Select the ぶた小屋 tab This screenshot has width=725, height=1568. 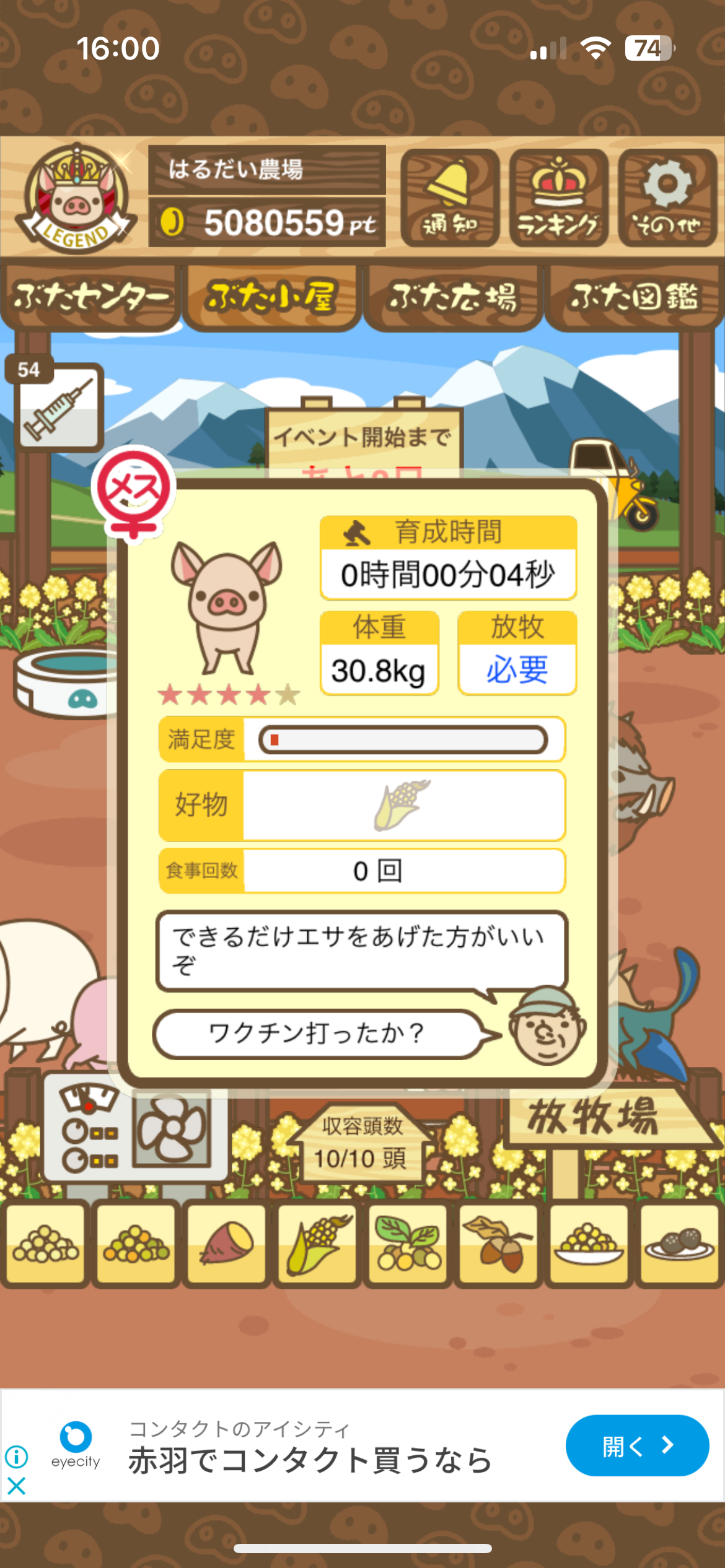[x=272, y=297]
